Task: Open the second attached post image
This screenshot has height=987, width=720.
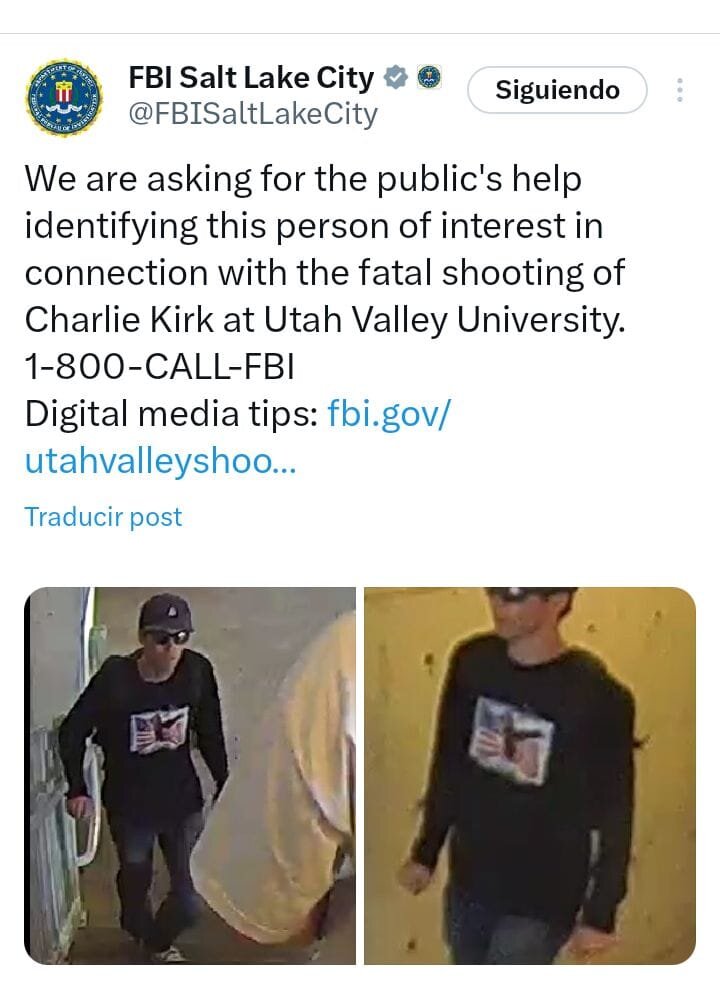Action: [529, 776]
